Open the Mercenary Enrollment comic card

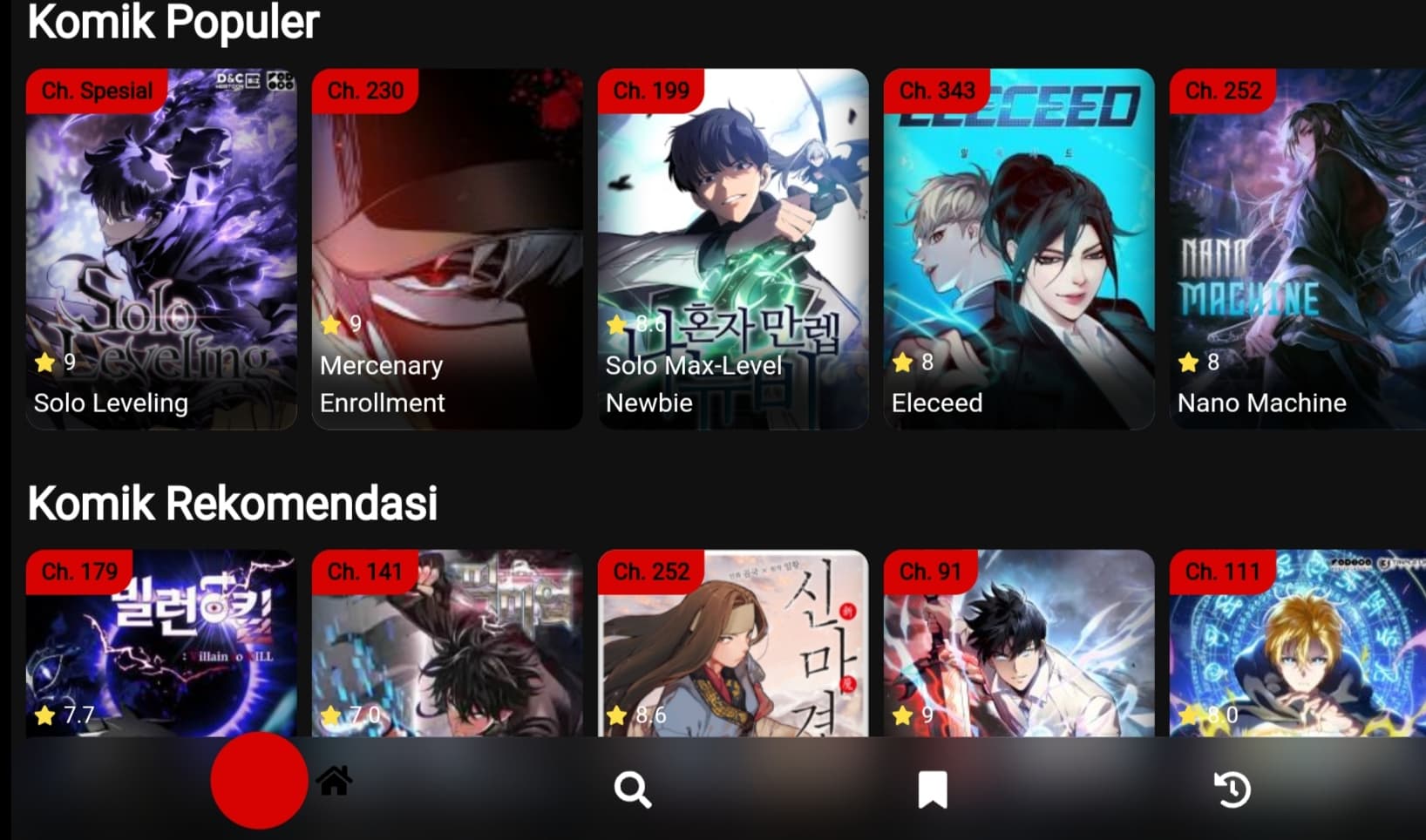(x=447, y=248)
